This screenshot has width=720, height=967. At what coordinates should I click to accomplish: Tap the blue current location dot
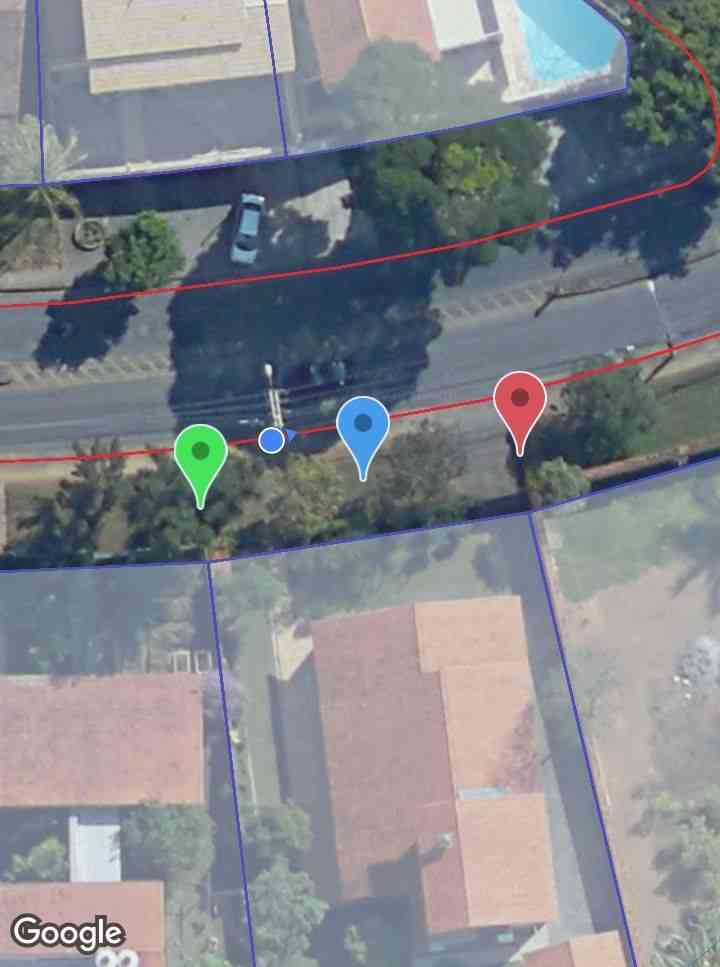pyautogui.click(x=271, y=439)
